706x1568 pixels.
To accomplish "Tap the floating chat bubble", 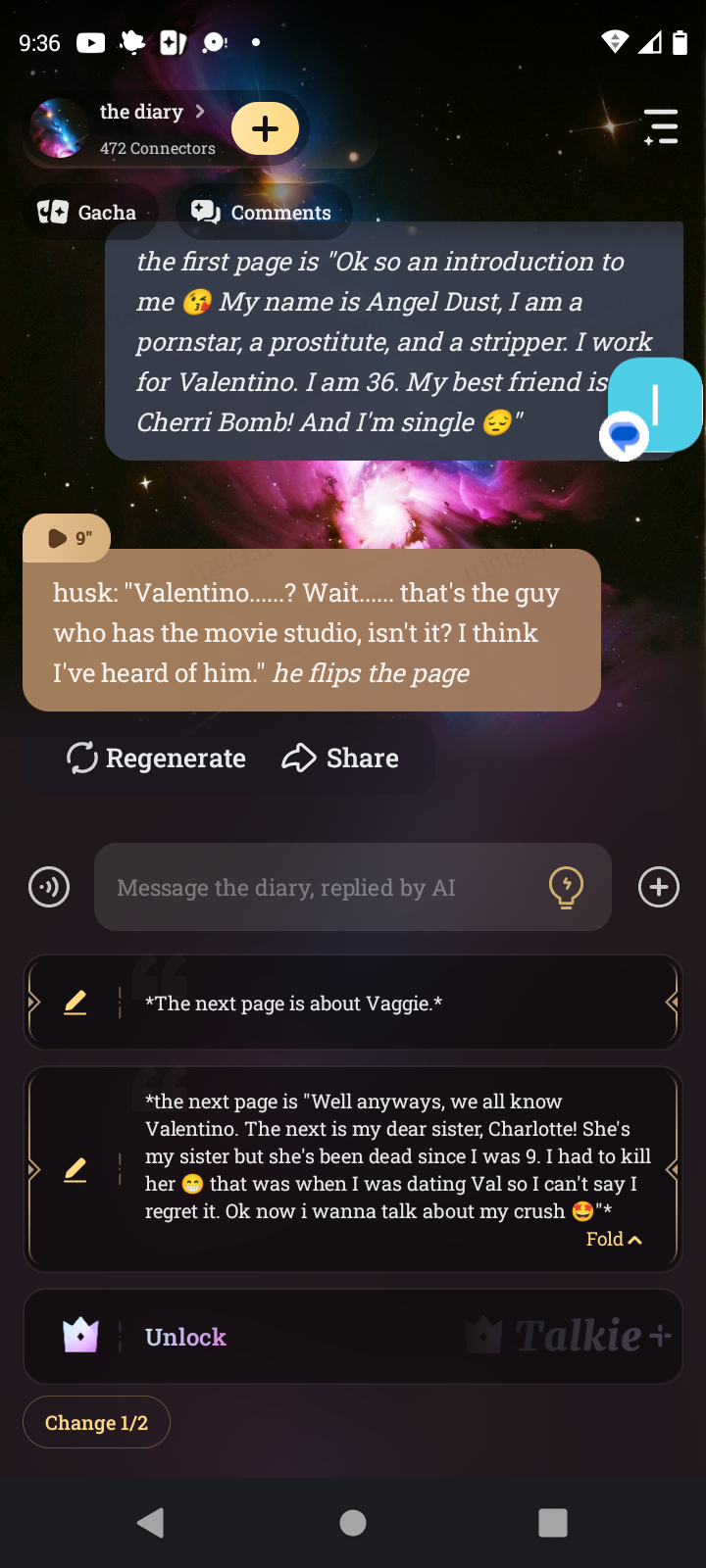I will coord(625,435).
